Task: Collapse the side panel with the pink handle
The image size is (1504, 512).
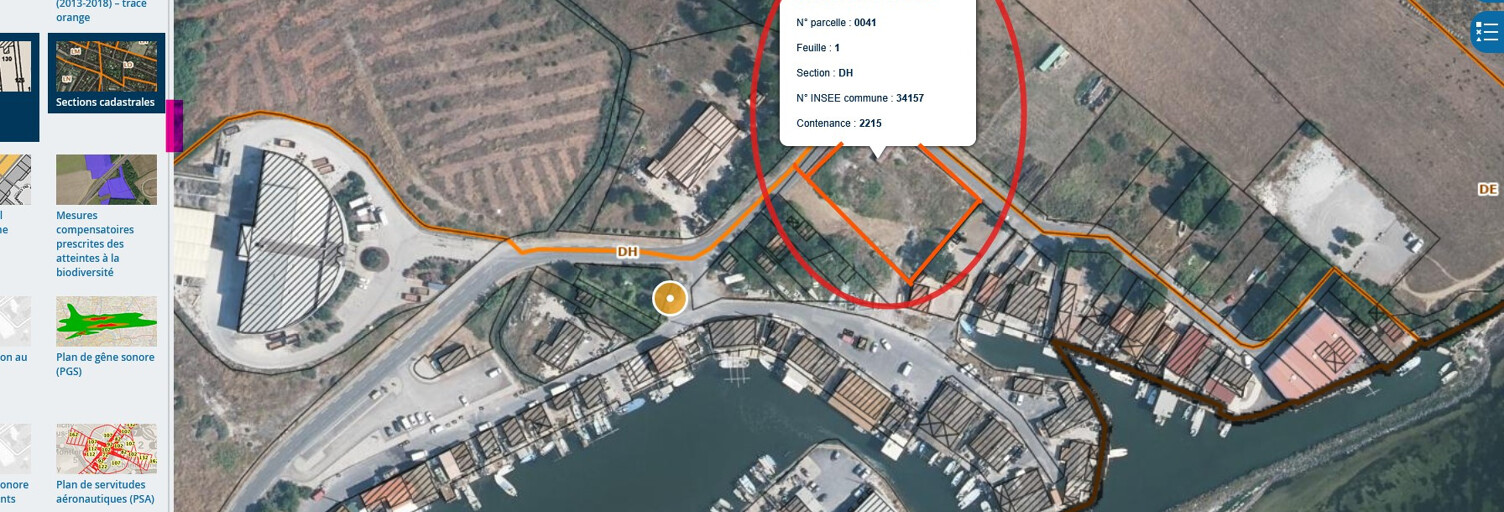Action: 174,125
